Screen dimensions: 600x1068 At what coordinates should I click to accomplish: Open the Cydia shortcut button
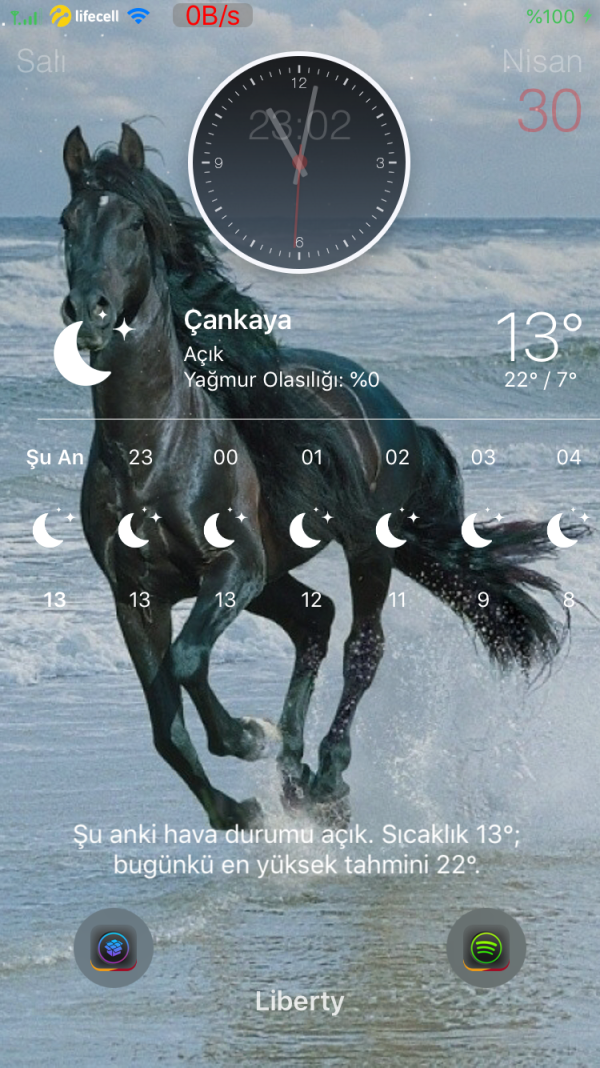114,948
